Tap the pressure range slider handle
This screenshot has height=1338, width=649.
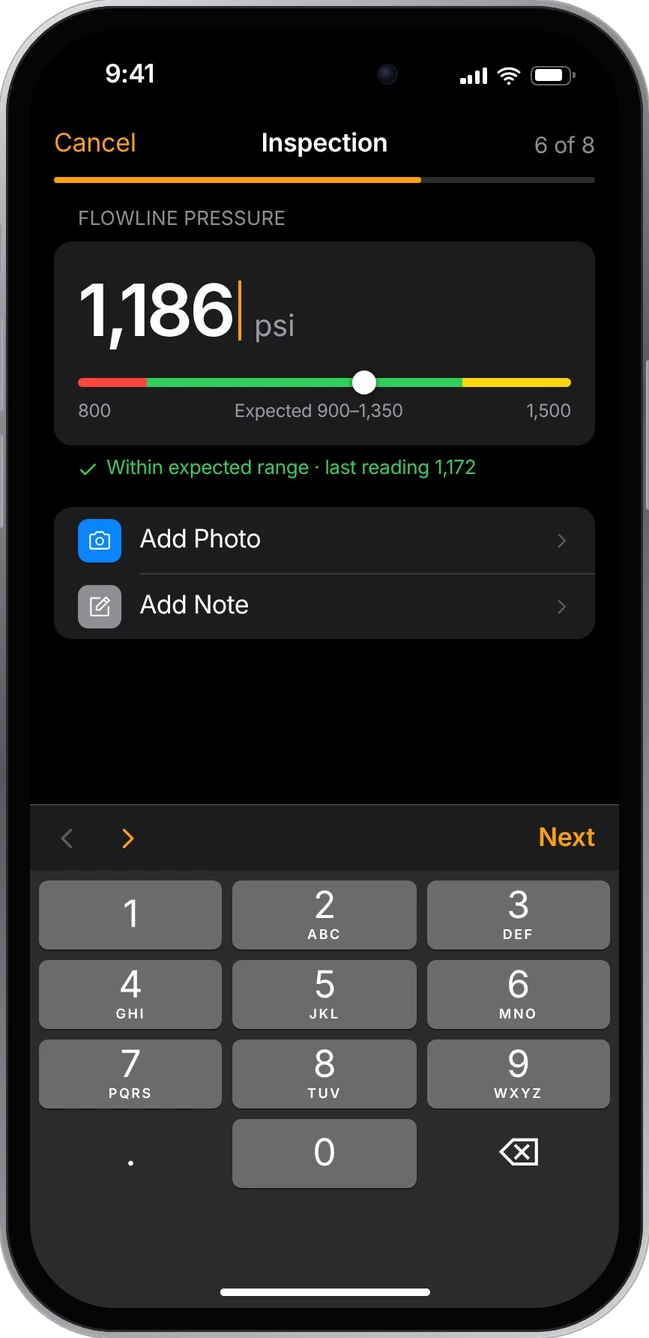coord(364,382)
